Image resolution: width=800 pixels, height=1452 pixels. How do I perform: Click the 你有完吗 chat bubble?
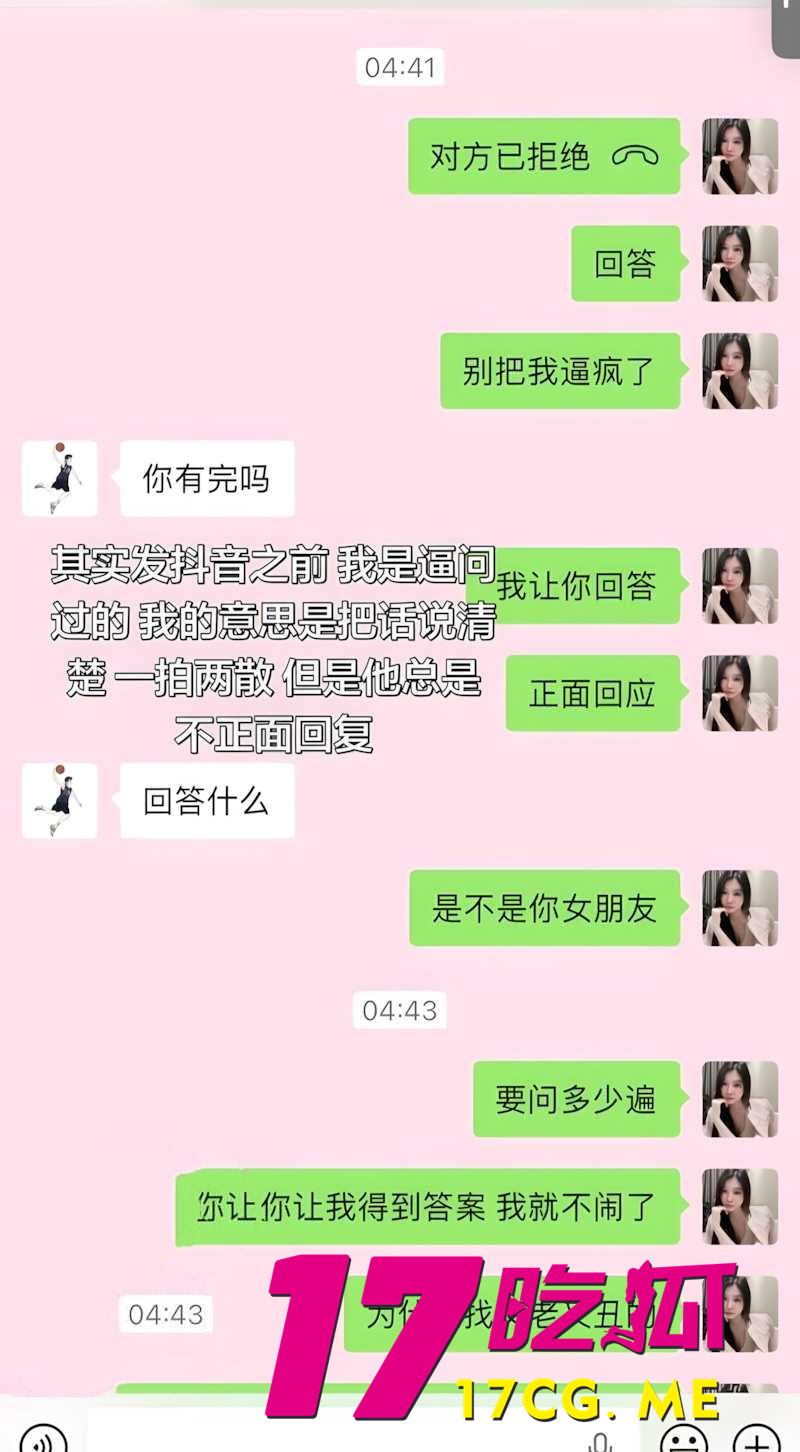click(206, 479)
